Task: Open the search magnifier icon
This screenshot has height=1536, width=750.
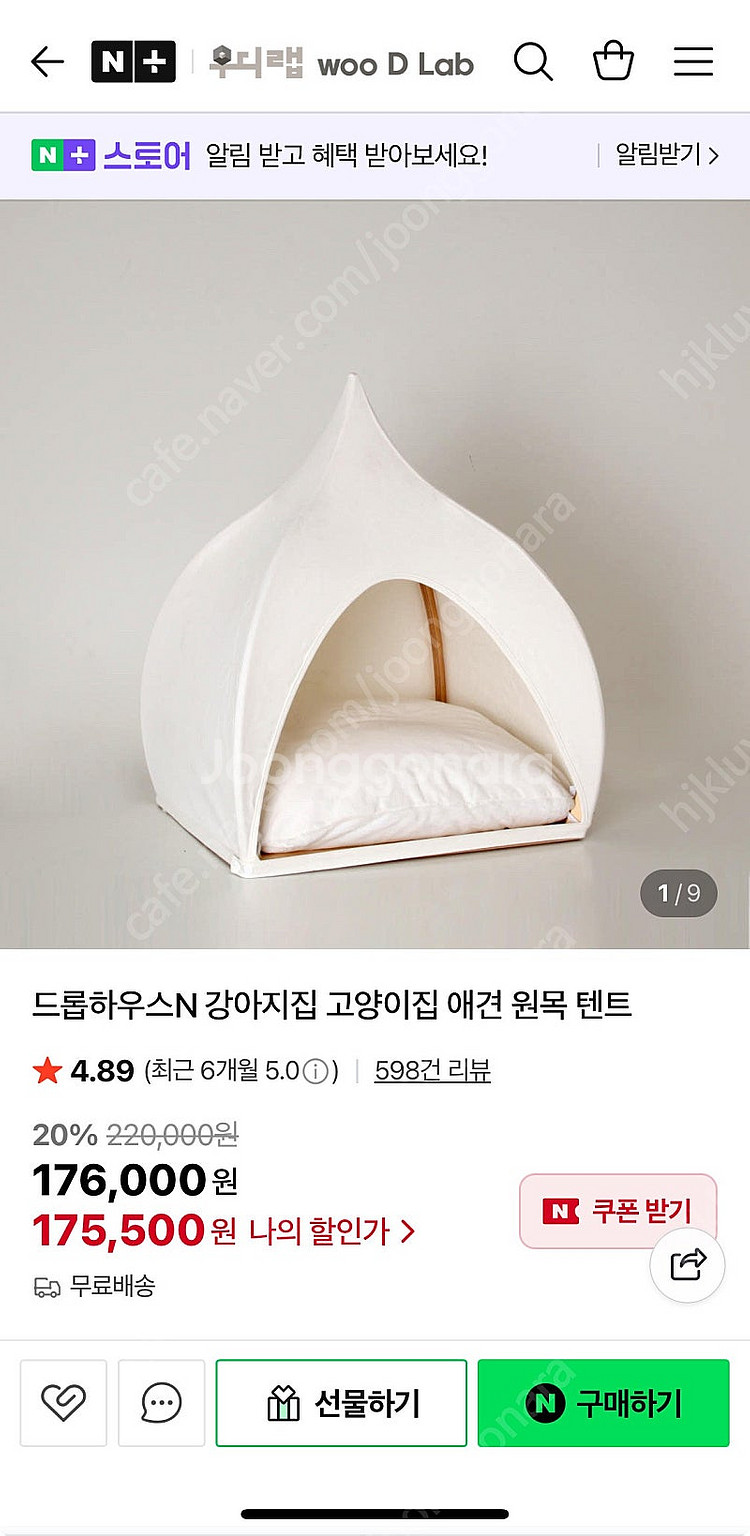Action: [533, 62]
